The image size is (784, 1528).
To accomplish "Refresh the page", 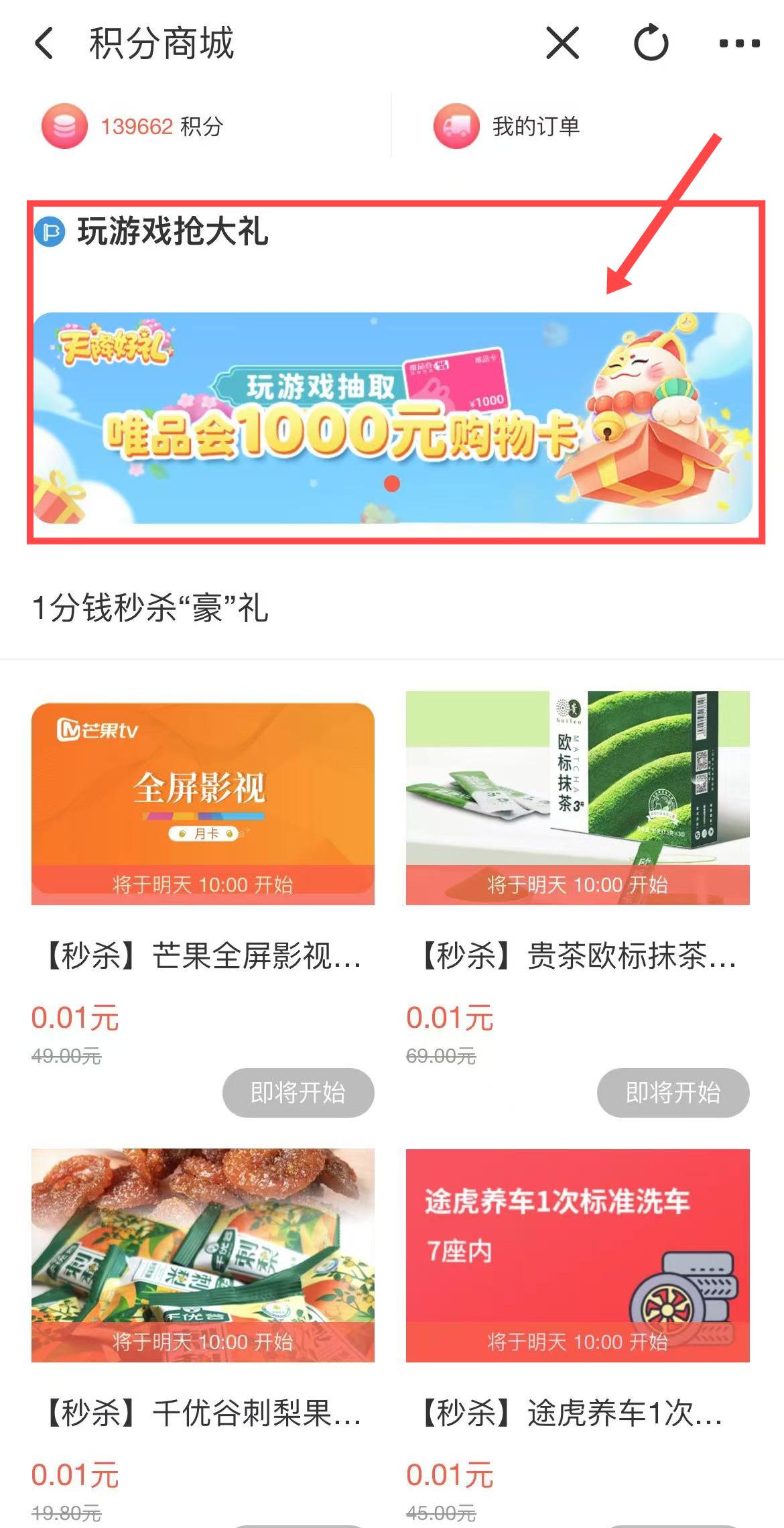I will pyautogui.click(x=651, y=43).
